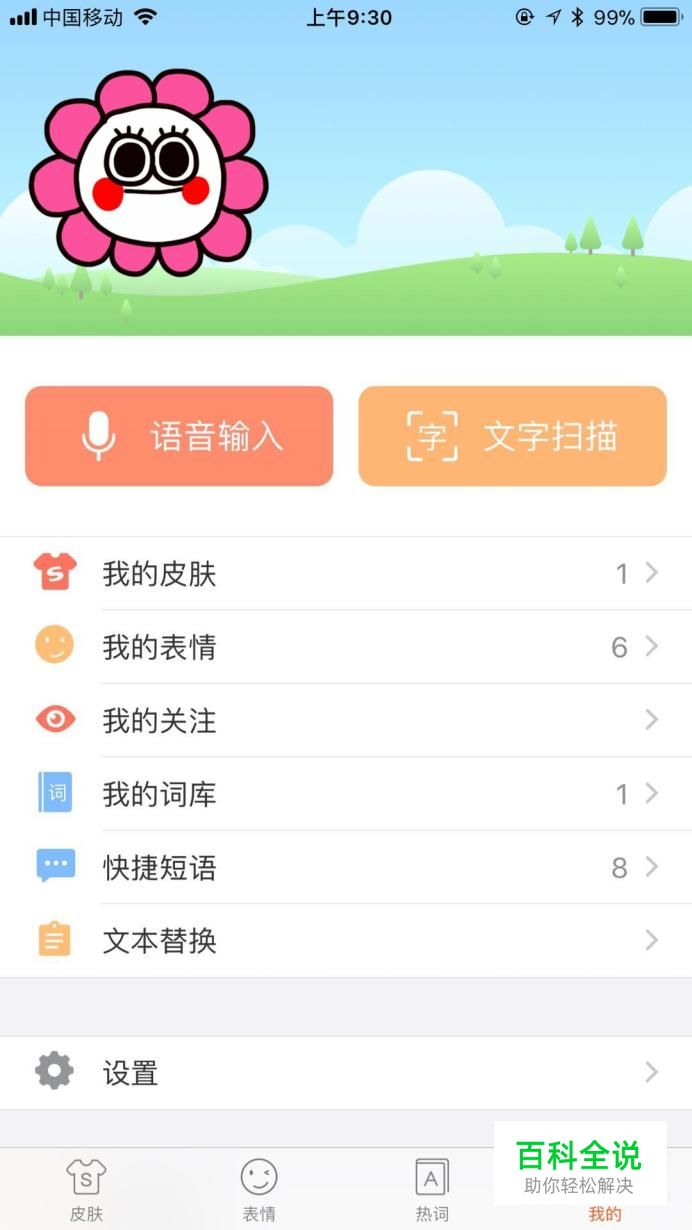
Task: Open 文字扫描 text scanner
Action: coord(512,437)
